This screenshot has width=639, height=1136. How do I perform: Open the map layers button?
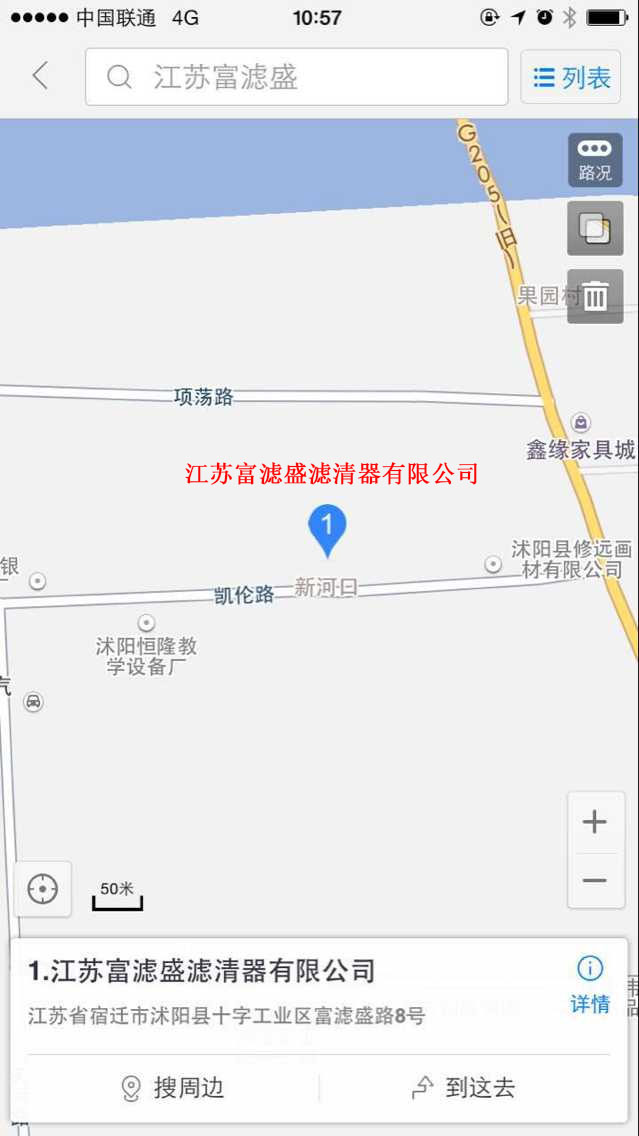coord(595,229)
